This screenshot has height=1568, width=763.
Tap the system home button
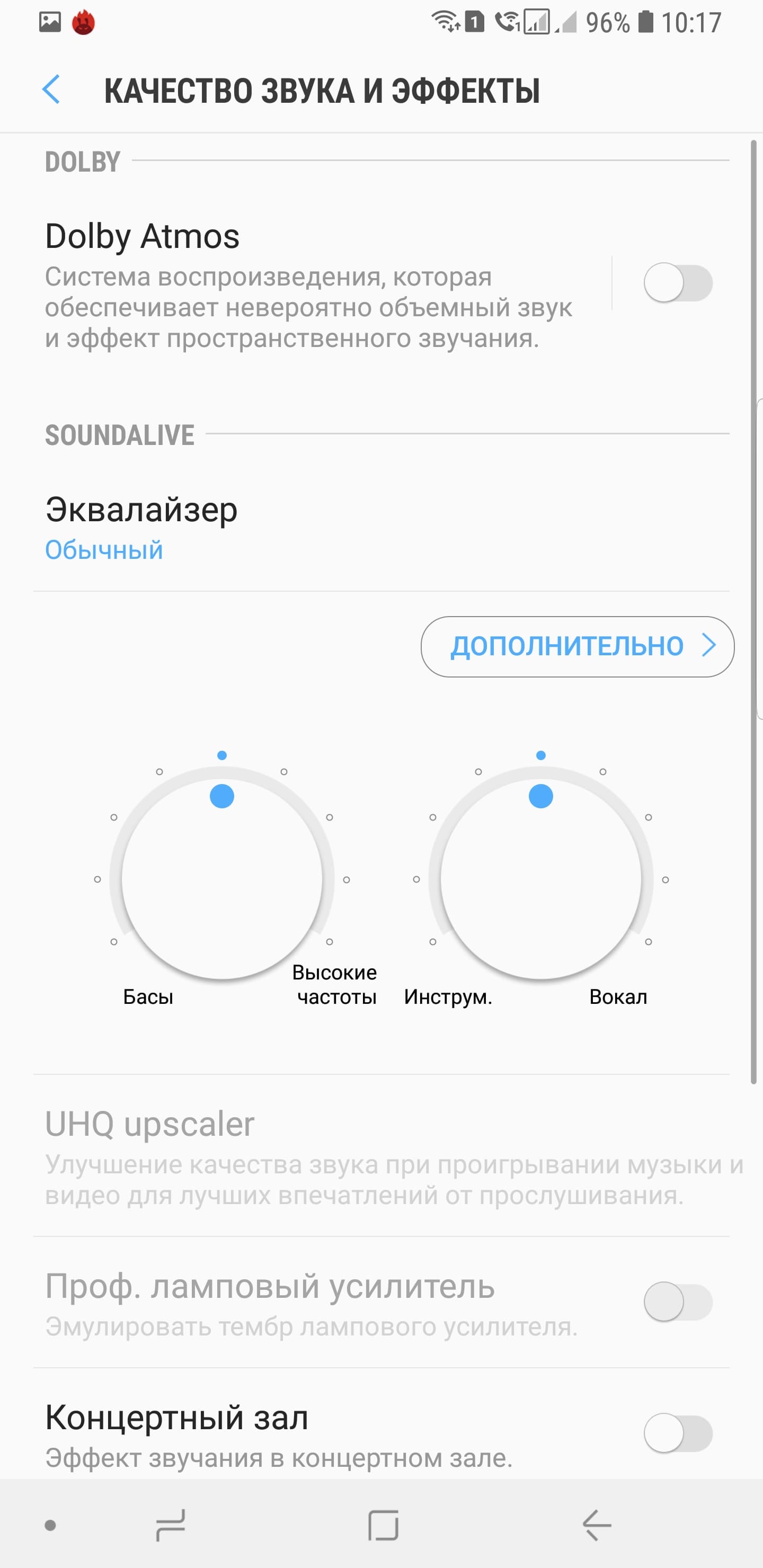coord(383,1525)
